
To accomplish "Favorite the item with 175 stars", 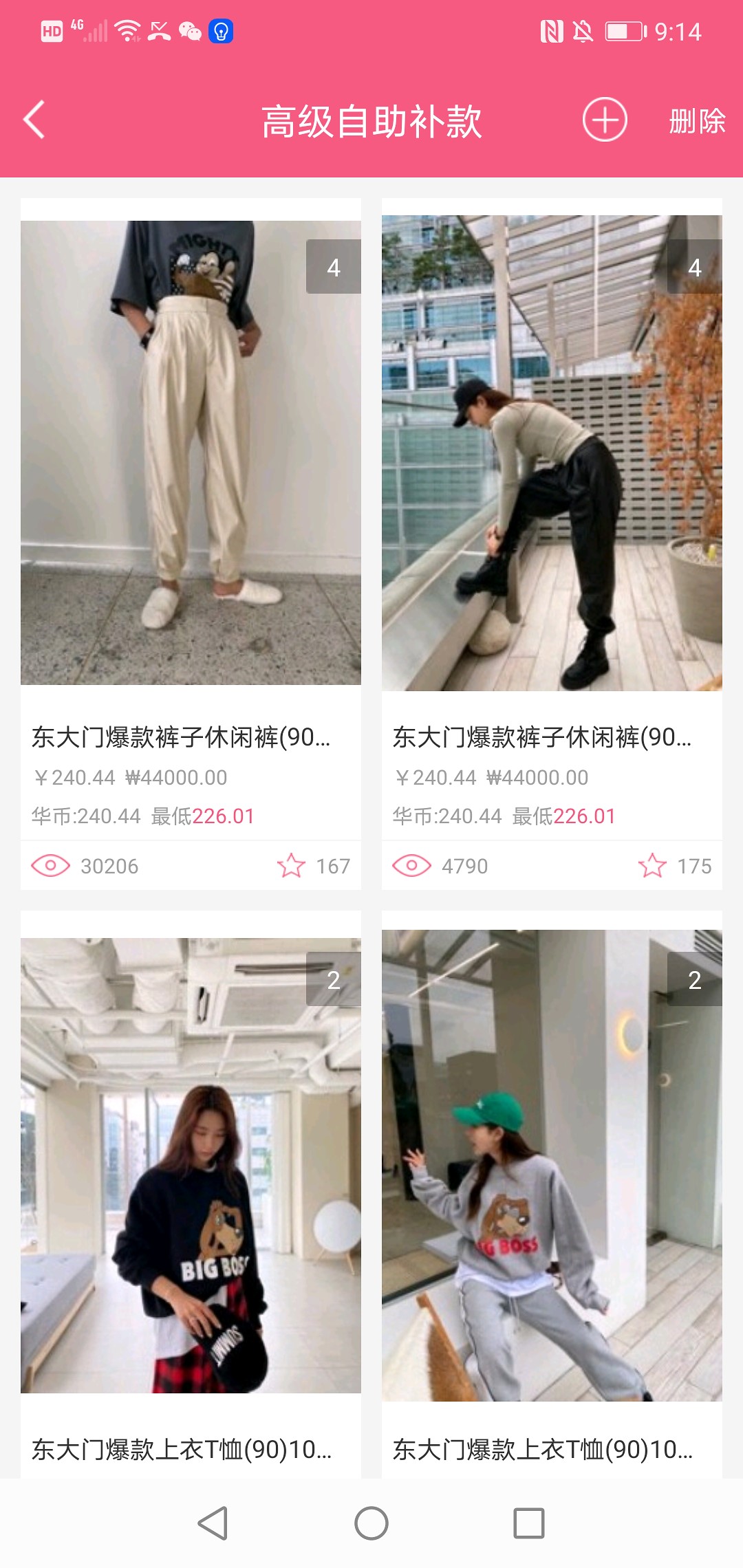I will [x=652, y=866].
